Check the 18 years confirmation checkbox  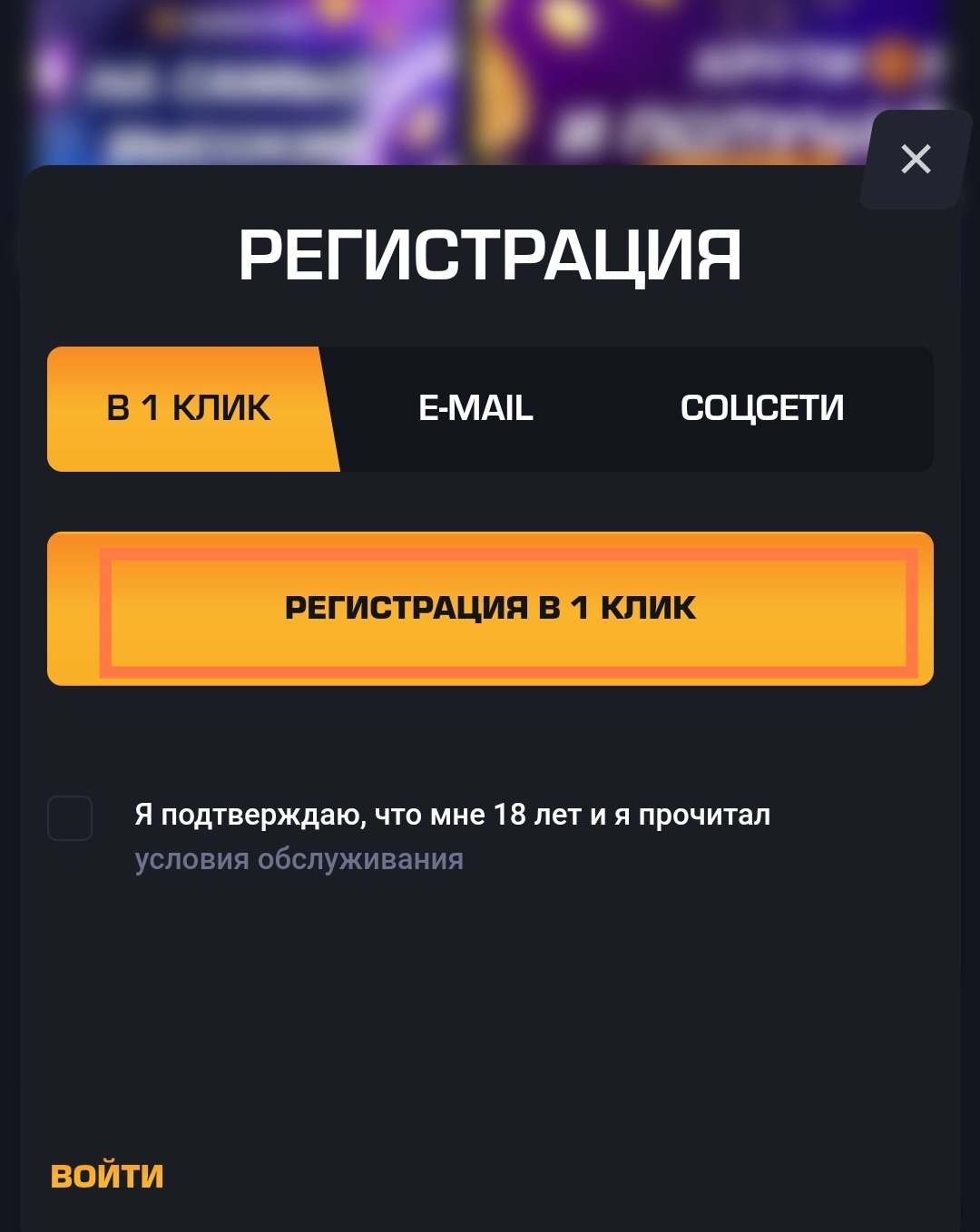point(70,818)
